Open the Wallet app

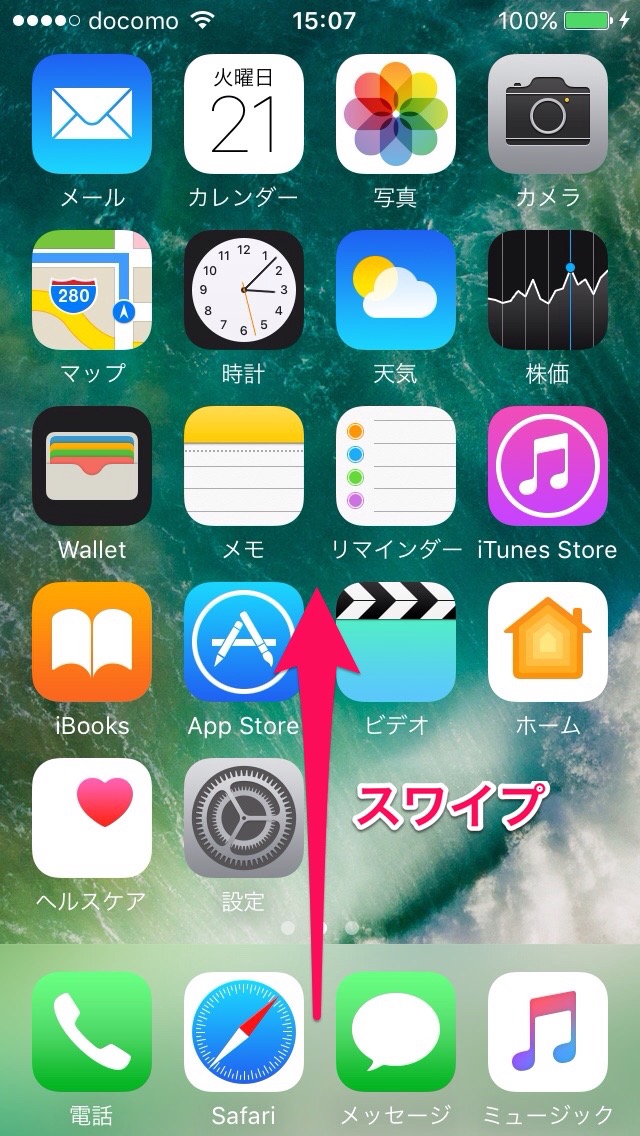click(x=92, y=466)
